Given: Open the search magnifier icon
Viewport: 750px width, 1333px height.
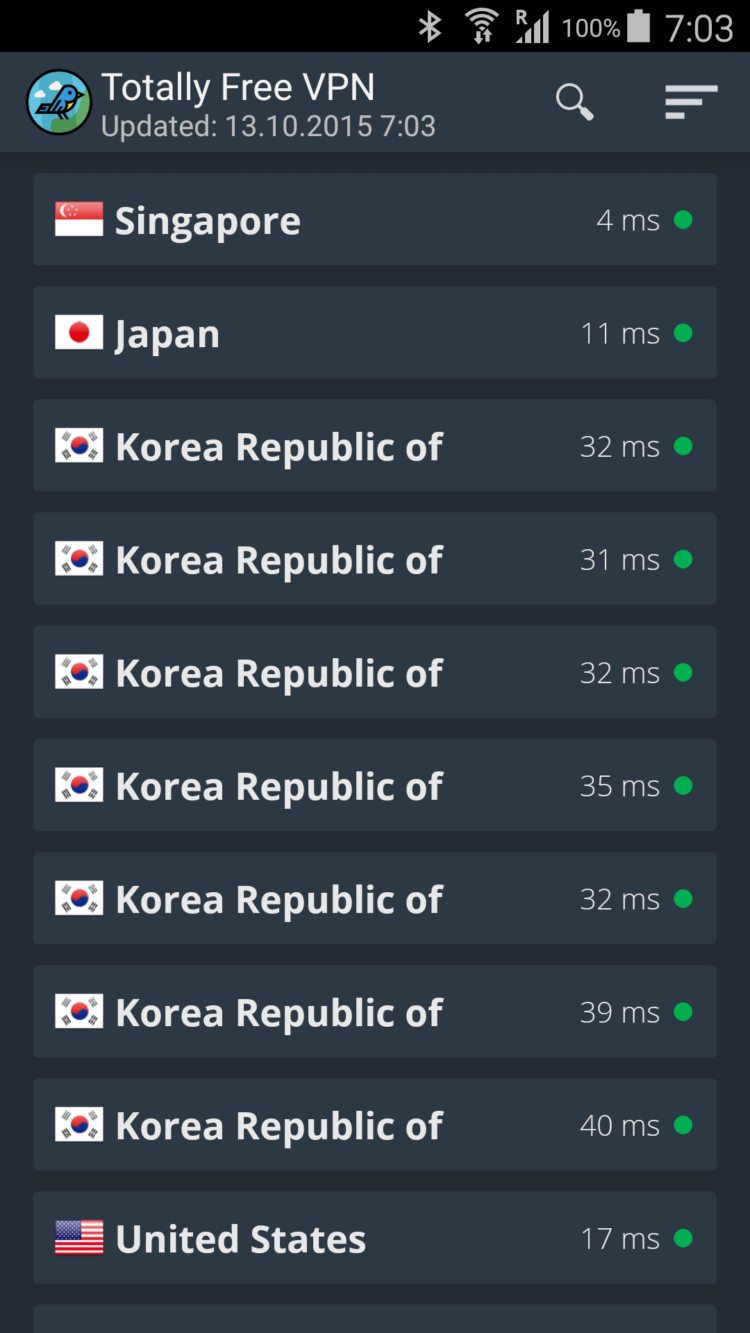Looking at the screenshot, I should click(x=574, y=102).
